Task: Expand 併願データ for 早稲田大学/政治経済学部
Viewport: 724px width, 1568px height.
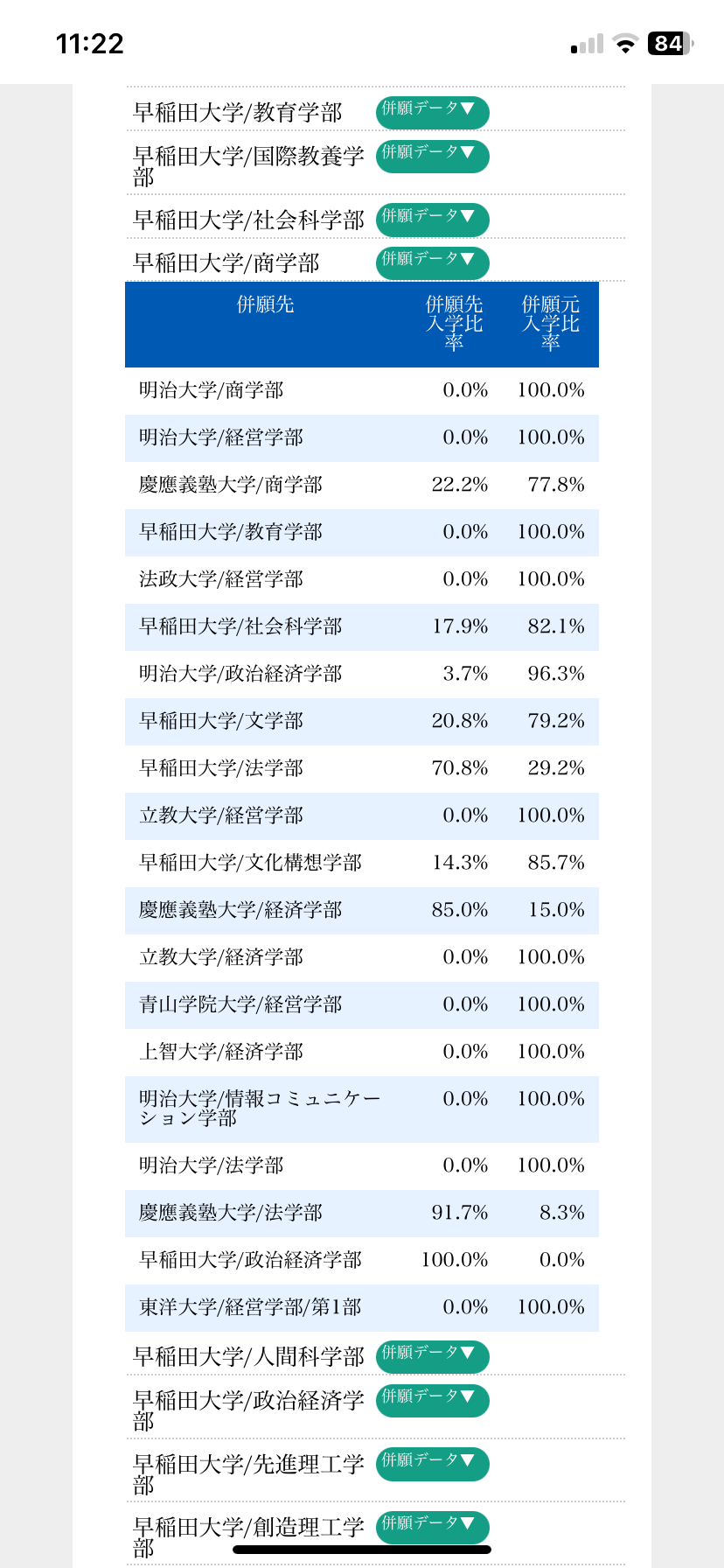Action: [x=432, y=1399]
